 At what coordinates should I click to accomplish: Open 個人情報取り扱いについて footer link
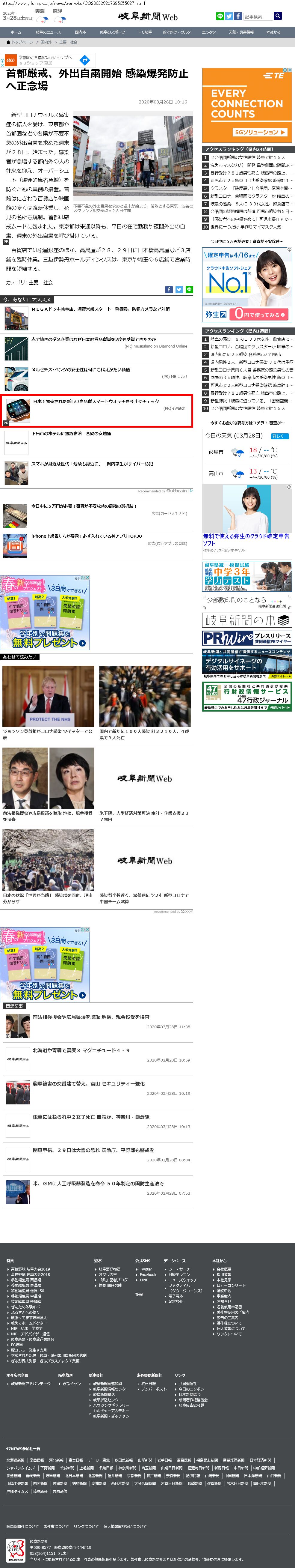(x=125, y=1526)
